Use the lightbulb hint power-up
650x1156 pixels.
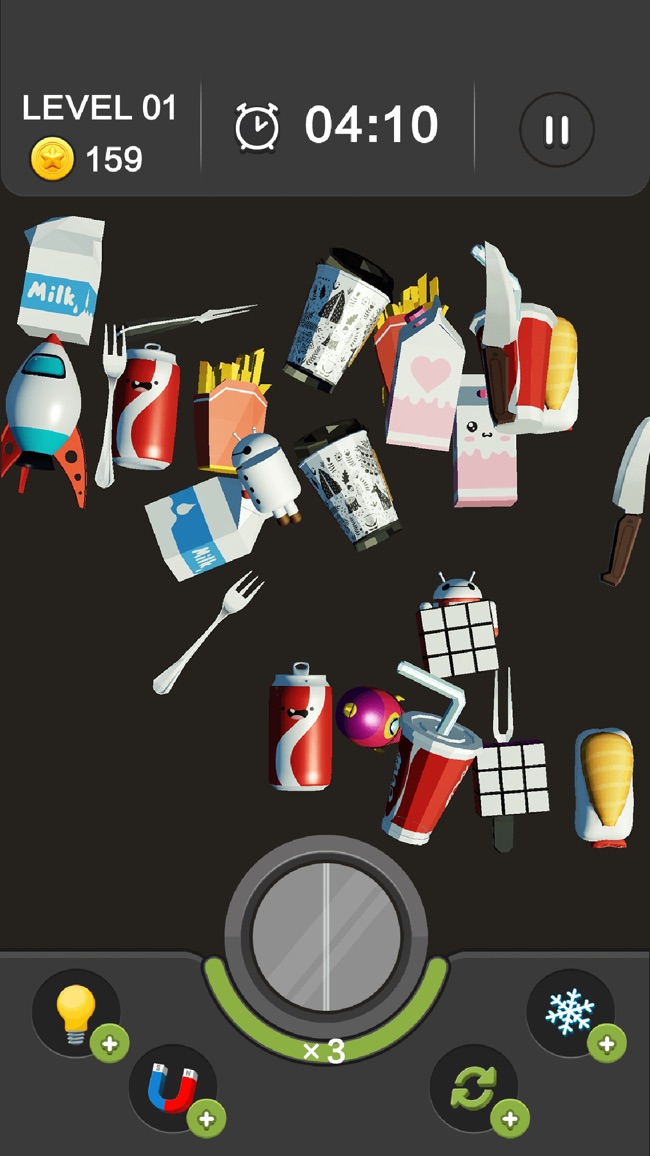click(76, 1013)
